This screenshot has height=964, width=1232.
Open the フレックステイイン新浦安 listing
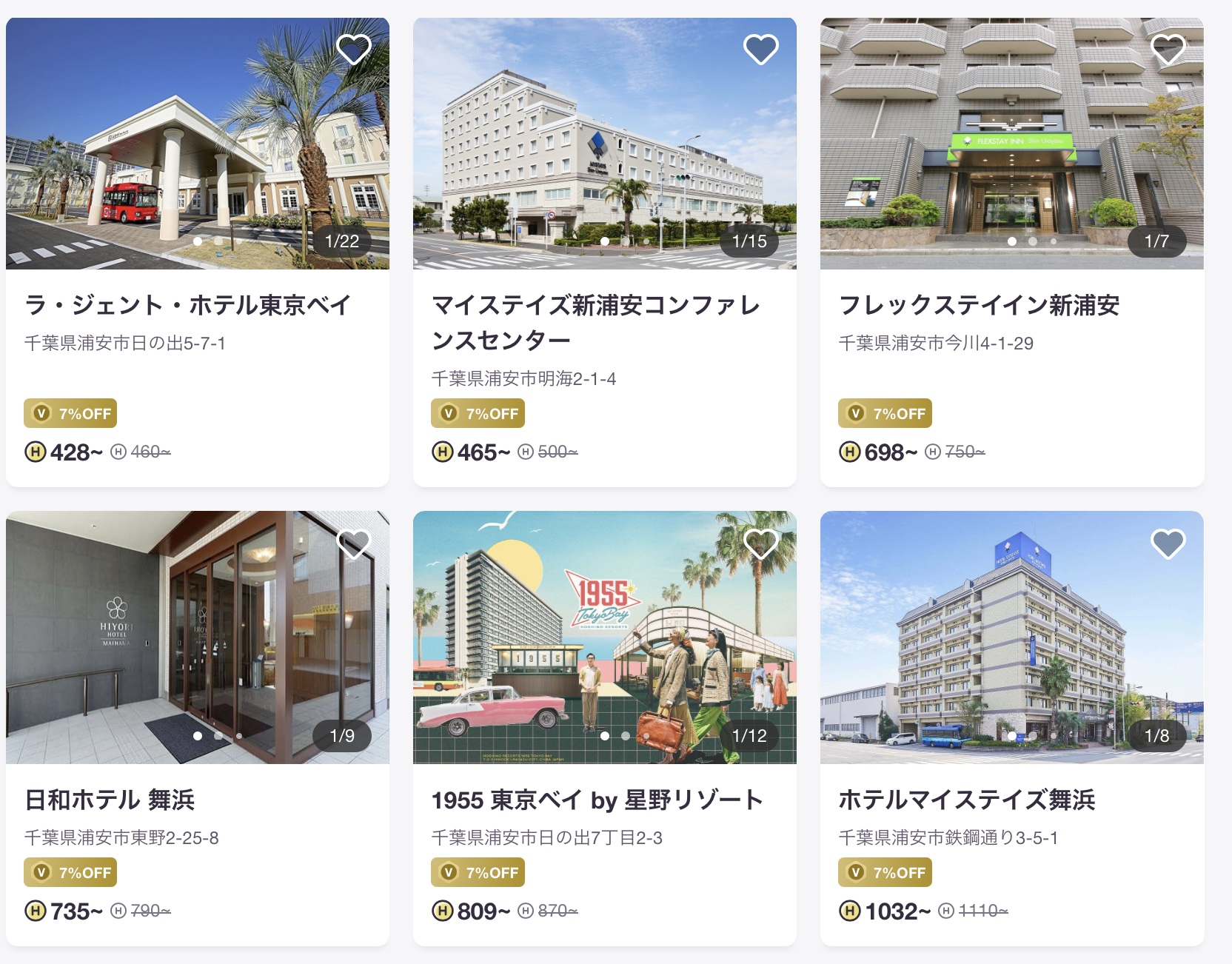[x=978, y=305]
